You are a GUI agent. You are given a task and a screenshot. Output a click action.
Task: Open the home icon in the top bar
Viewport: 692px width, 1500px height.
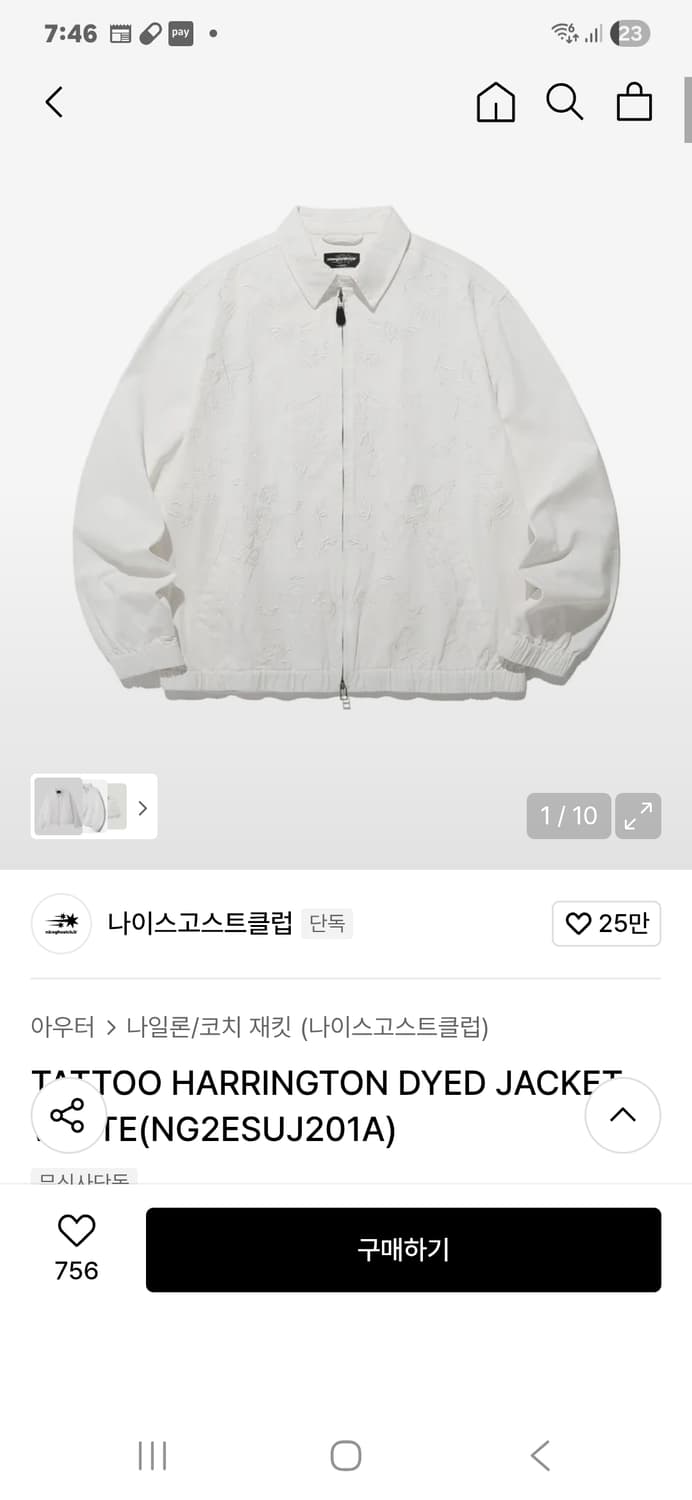[x=496, y=102]
